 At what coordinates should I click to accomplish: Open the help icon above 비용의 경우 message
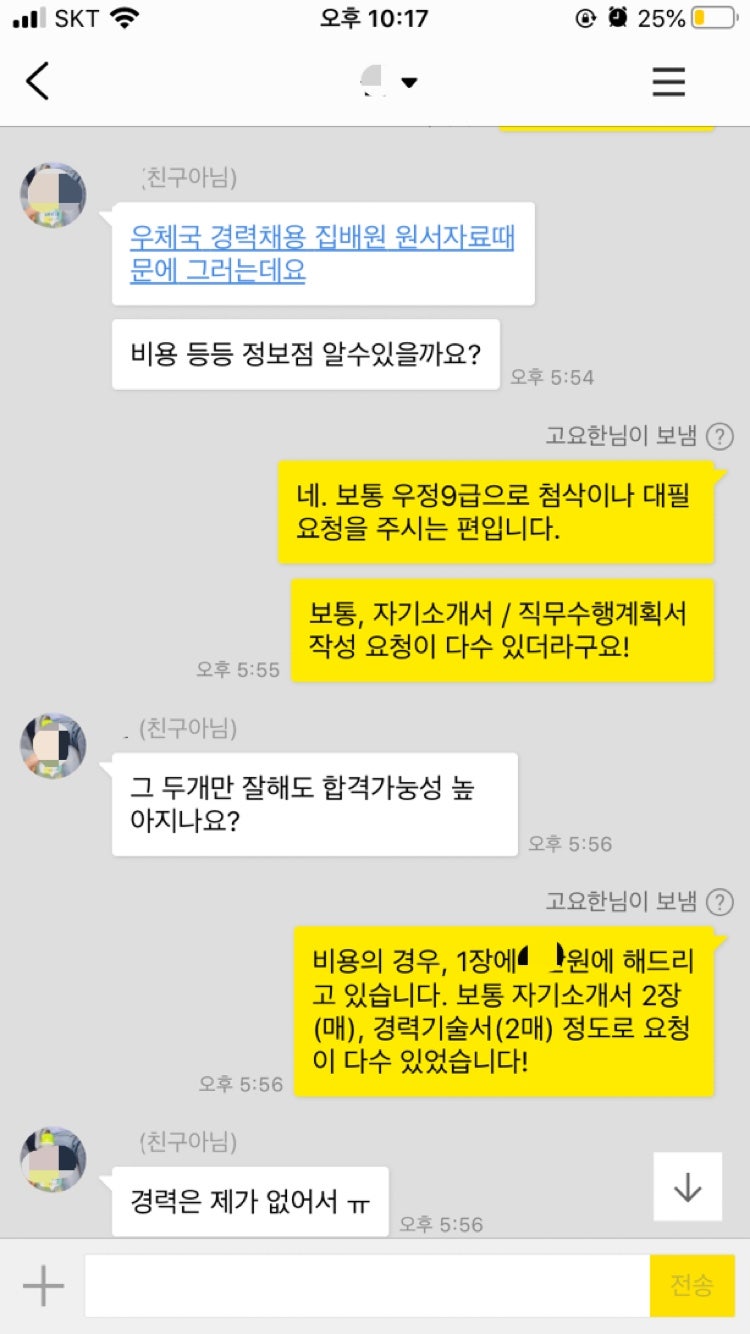coord(719,902)
